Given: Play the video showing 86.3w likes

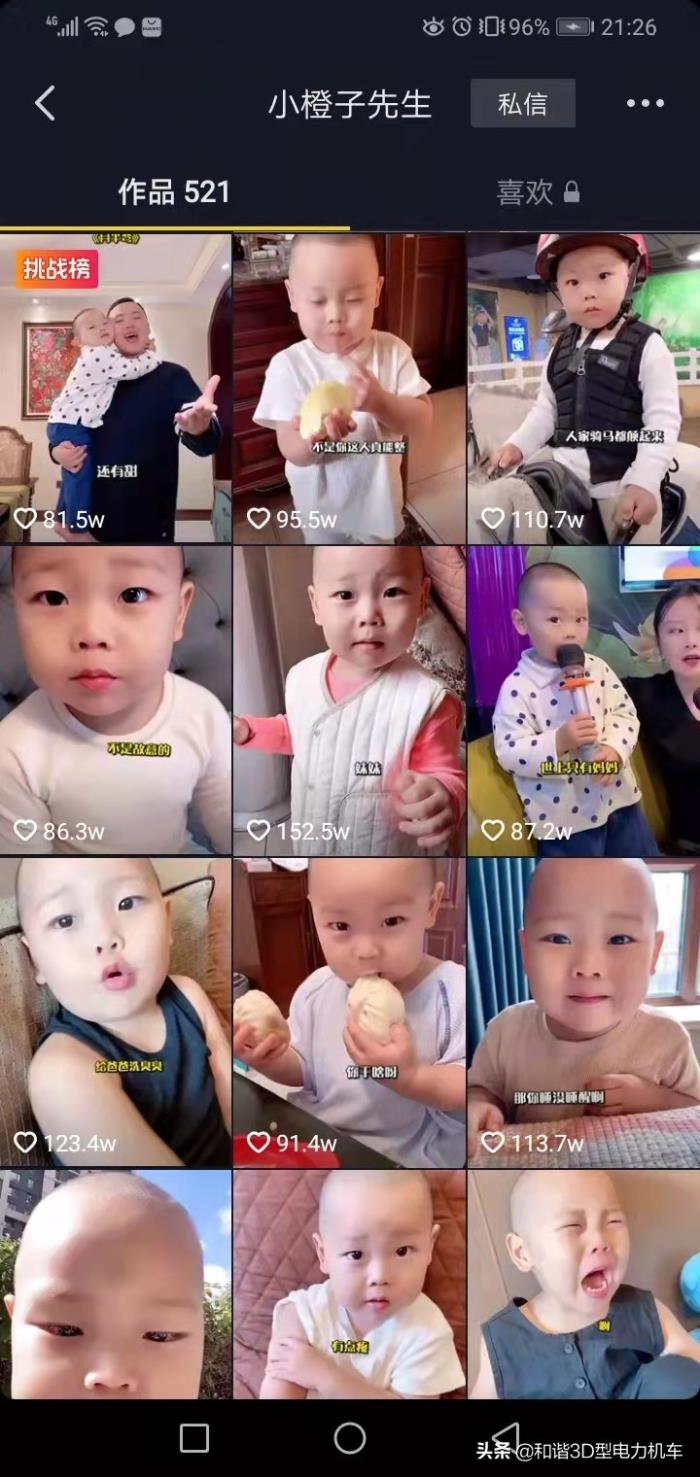Looking at the screenshot, I should 115,700.
